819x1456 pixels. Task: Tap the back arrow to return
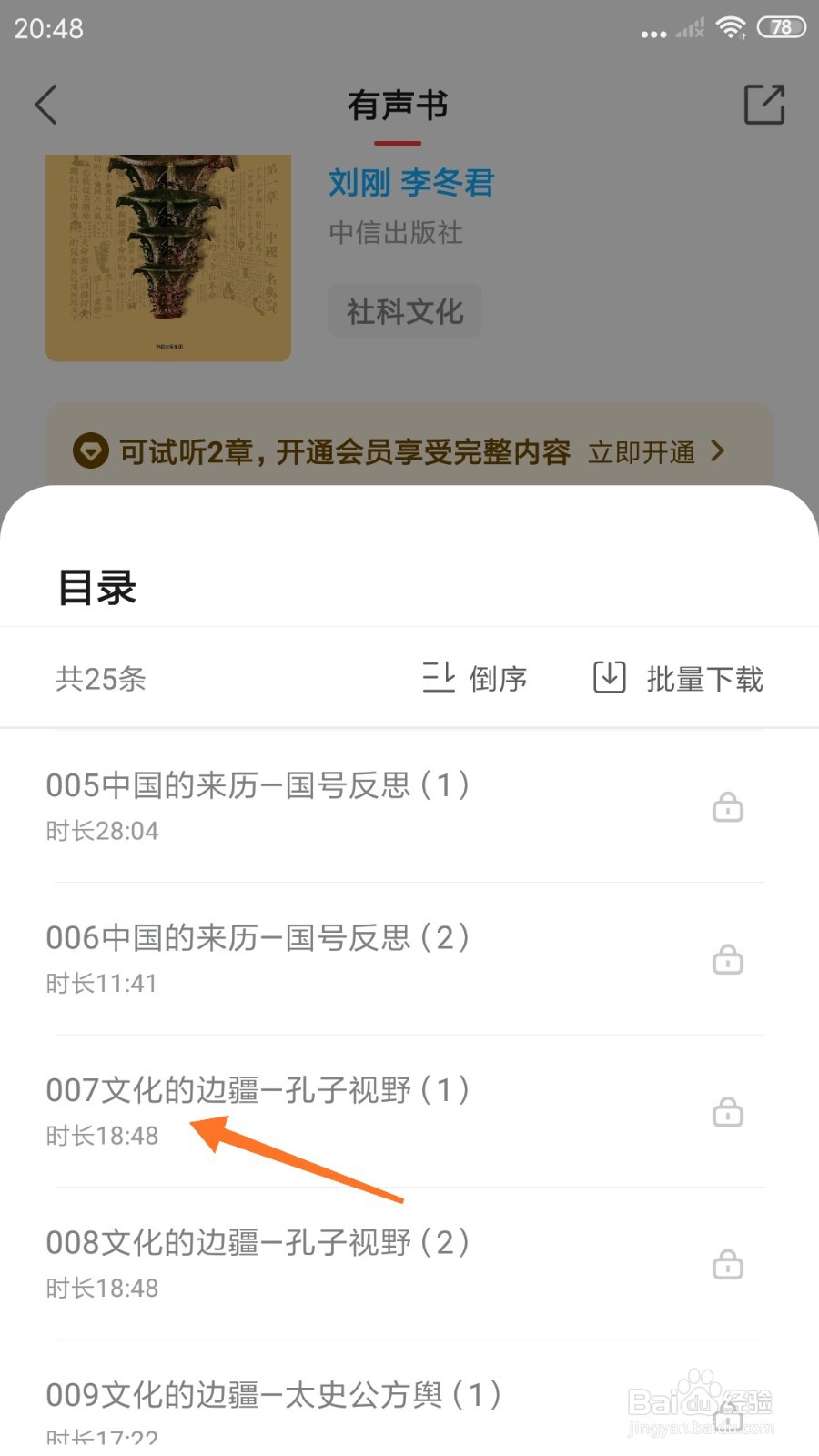pos(47,105)
